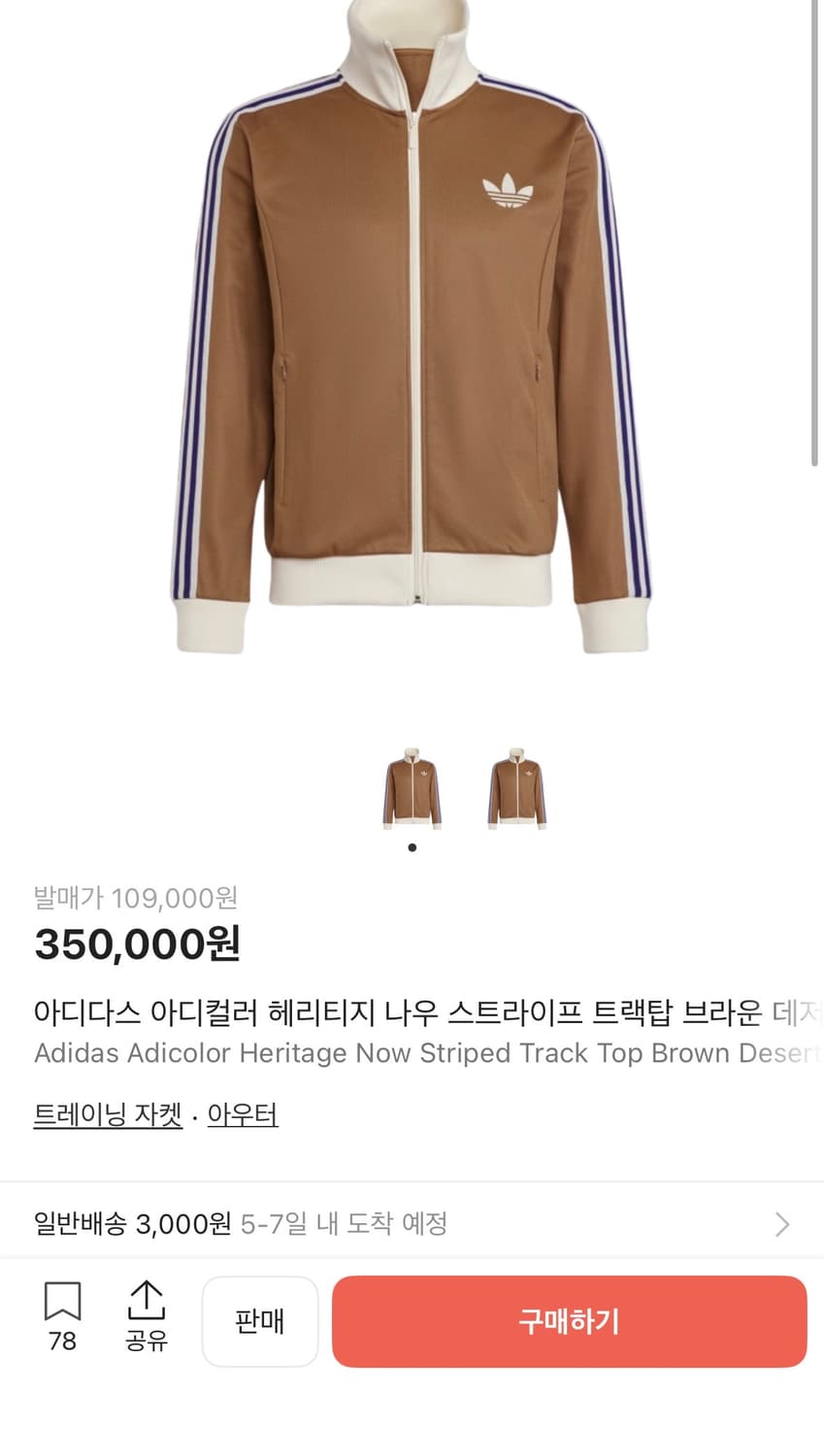Image resolution: width=824 pixels, height=1456 pixels.
Task: Tap the carousel dot below the thumbnails
Action: click(412, 846)
